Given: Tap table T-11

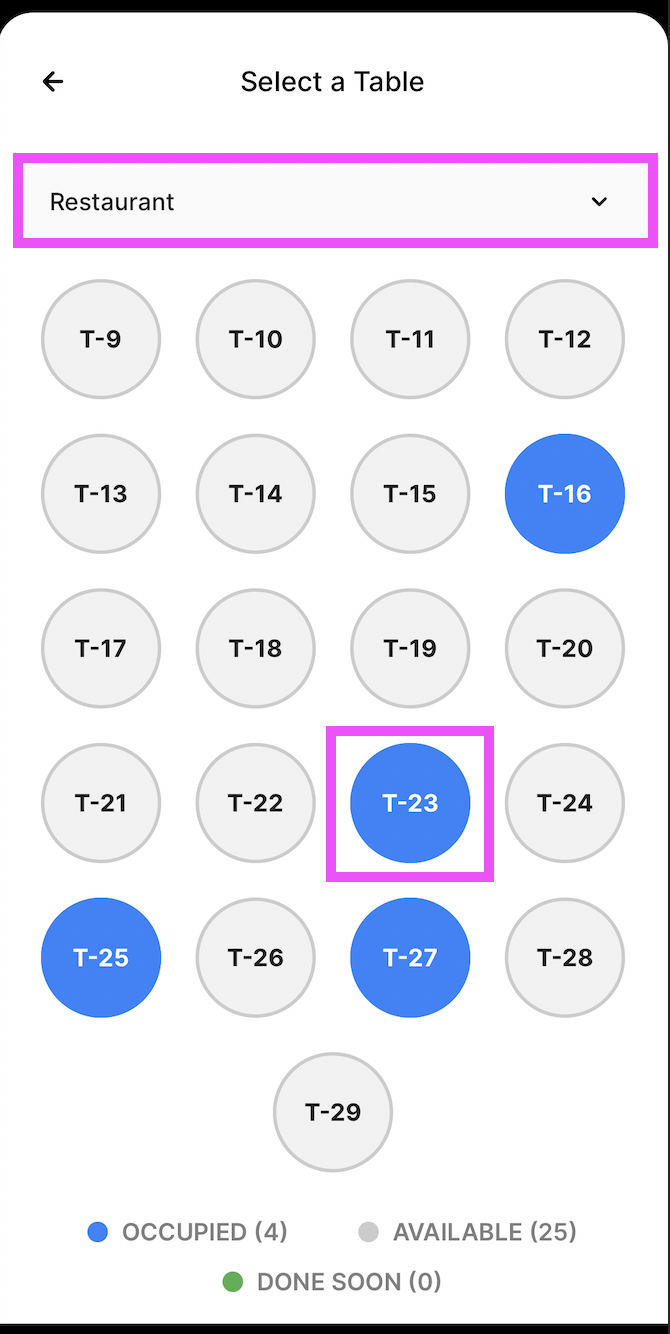Looking at the screenshot, I should 410,339.
